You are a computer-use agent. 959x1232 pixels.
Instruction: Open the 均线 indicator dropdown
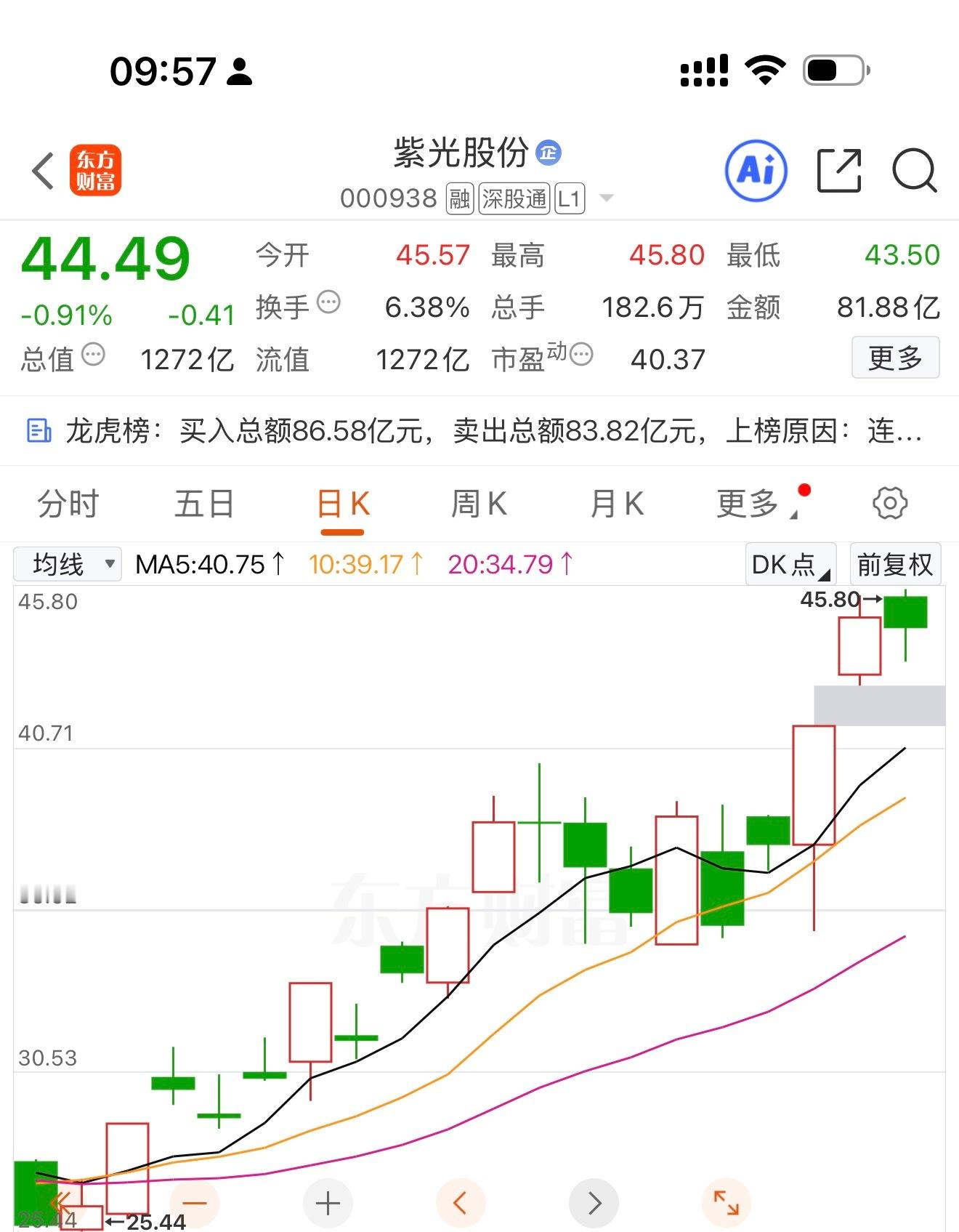(x=68, y=564)
